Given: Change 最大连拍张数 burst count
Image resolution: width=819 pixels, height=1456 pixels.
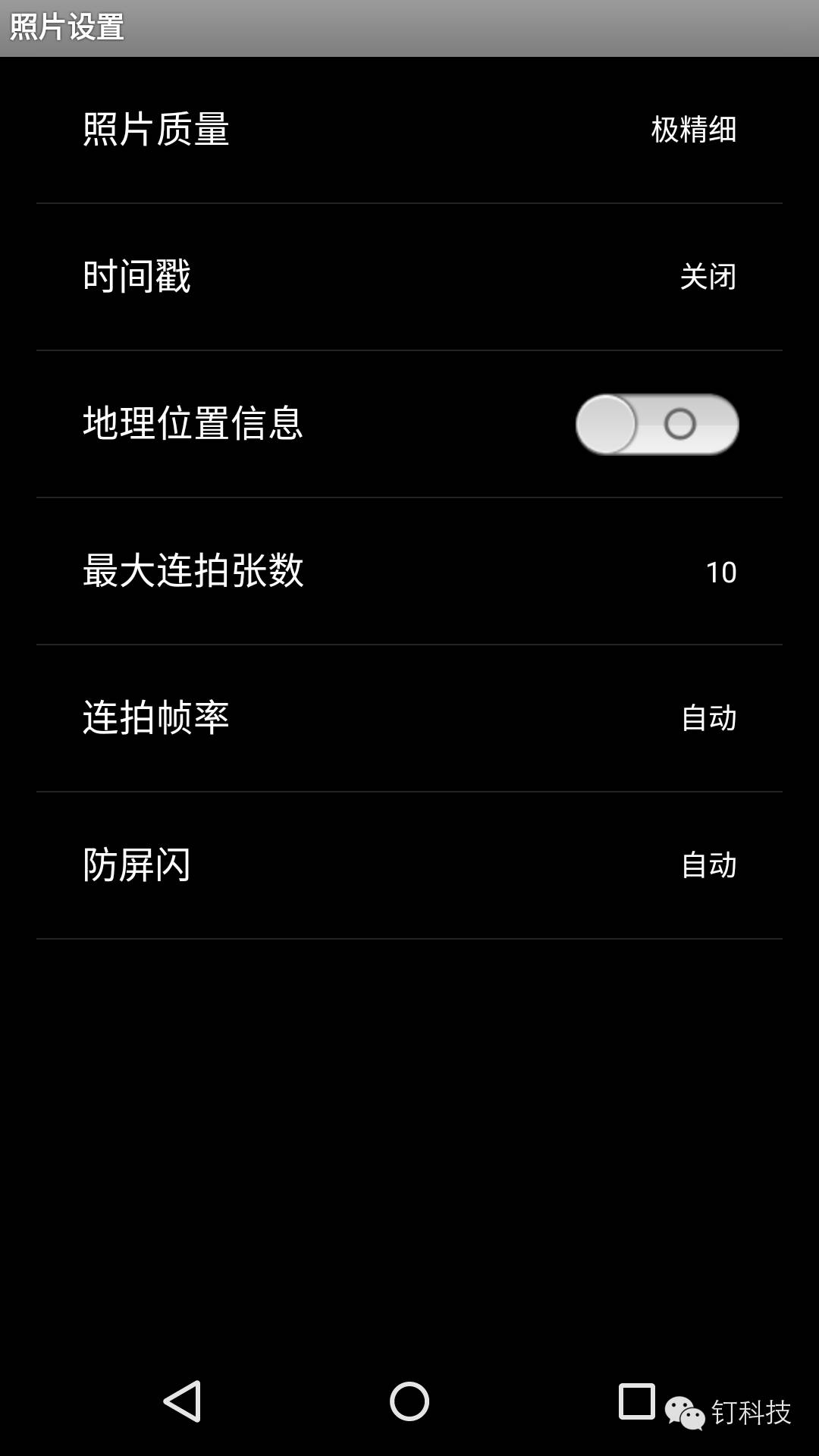Looking at the screenshot, I should [409, 571].
